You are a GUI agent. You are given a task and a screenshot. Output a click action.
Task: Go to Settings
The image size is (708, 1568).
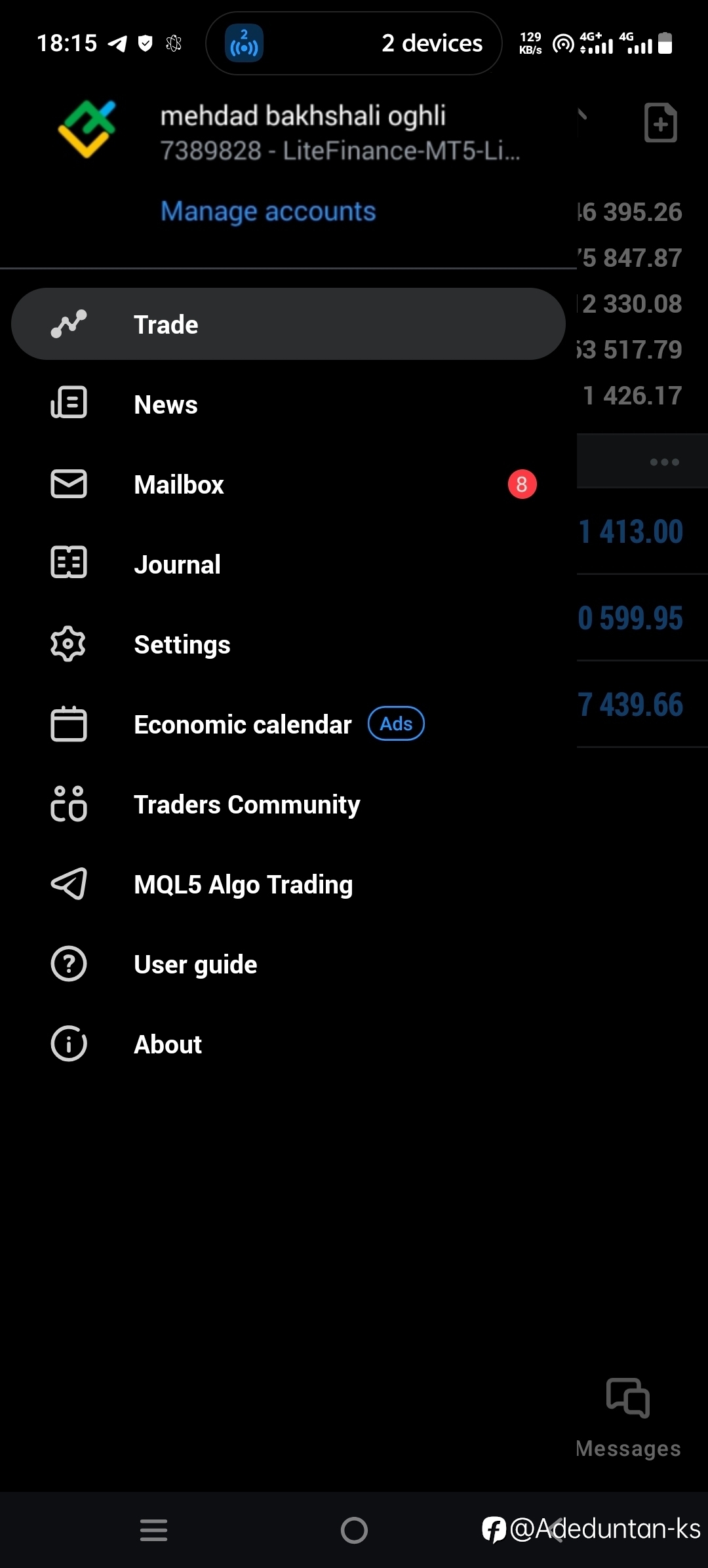[288, 644]
